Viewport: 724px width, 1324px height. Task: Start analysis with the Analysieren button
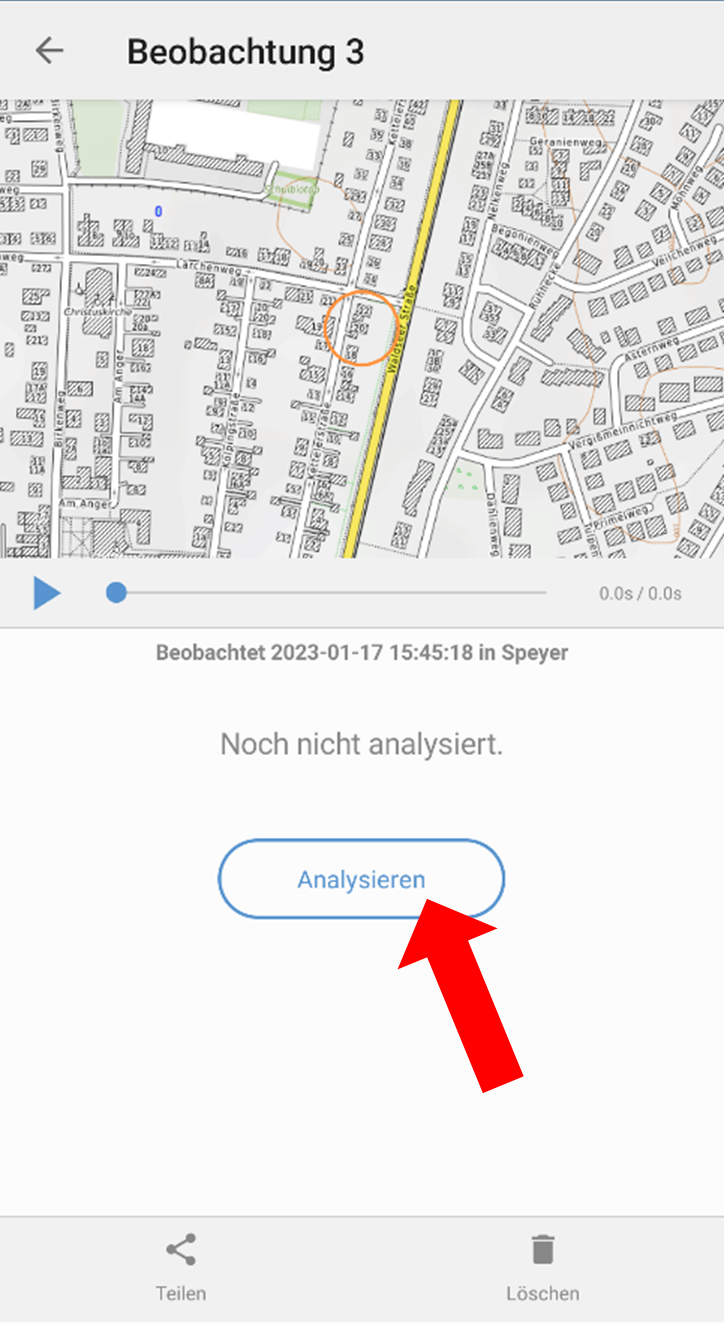[361, 879]
